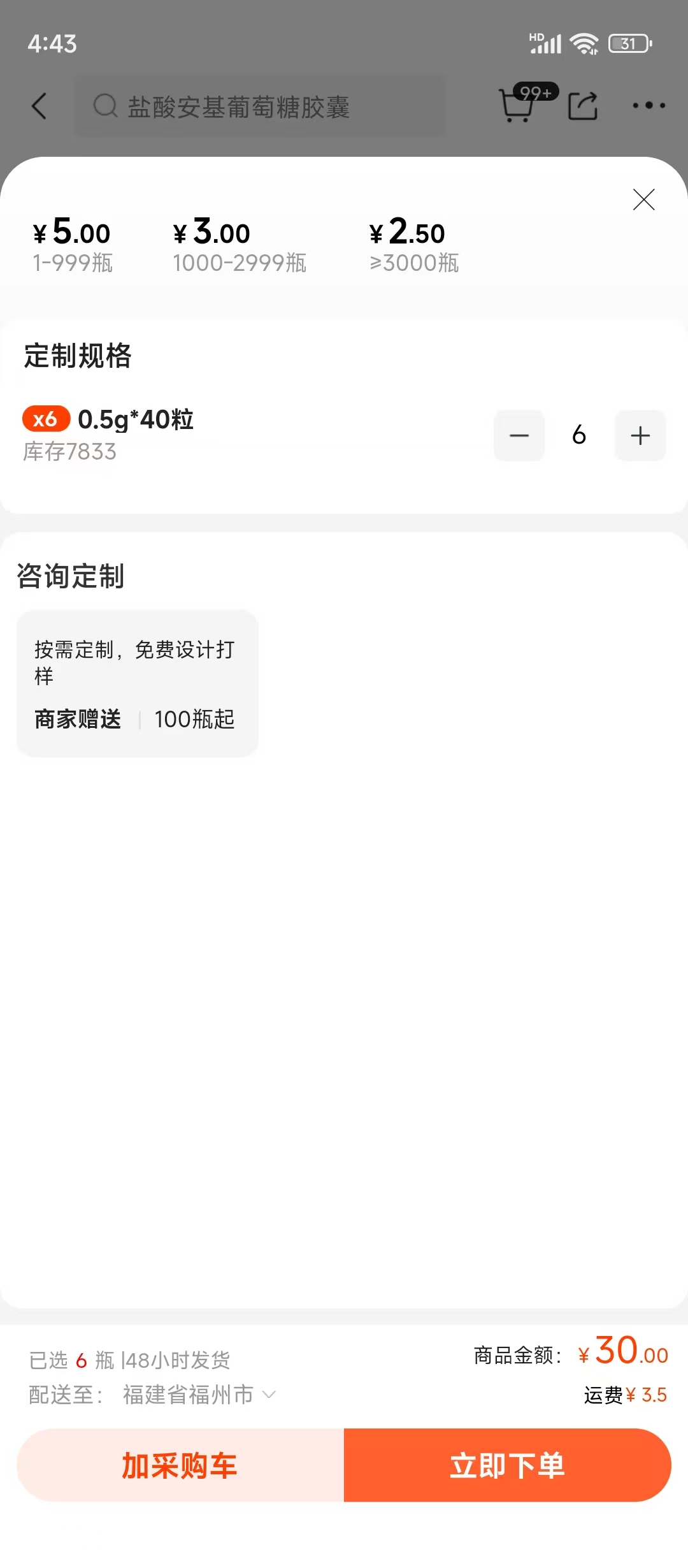Share this product
This screenshot has width=688, height=1568.
(x=583, y=106)
